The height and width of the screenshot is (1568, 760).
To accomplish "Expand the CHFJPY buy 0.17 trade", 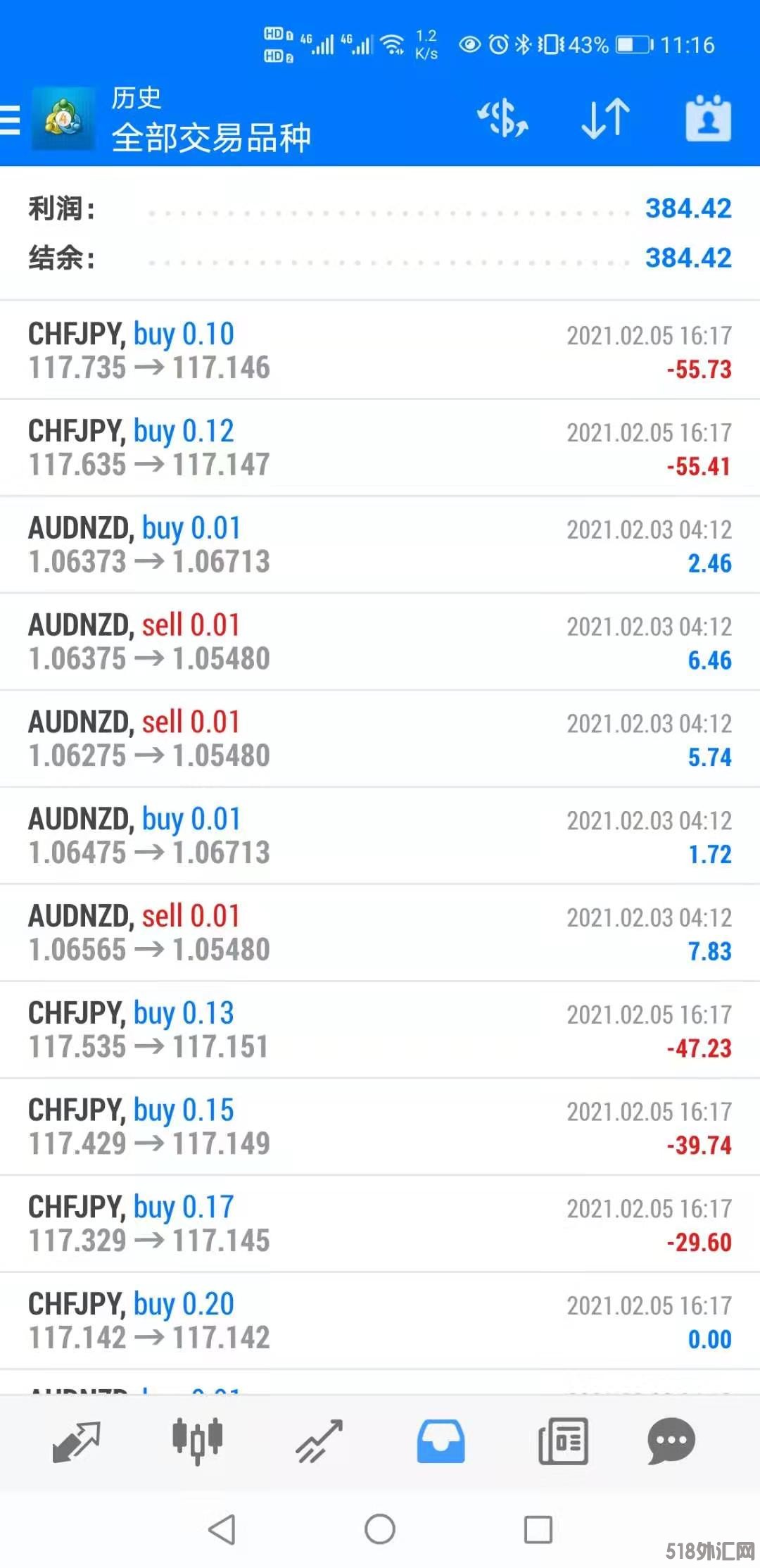I will click(380, 1224).
